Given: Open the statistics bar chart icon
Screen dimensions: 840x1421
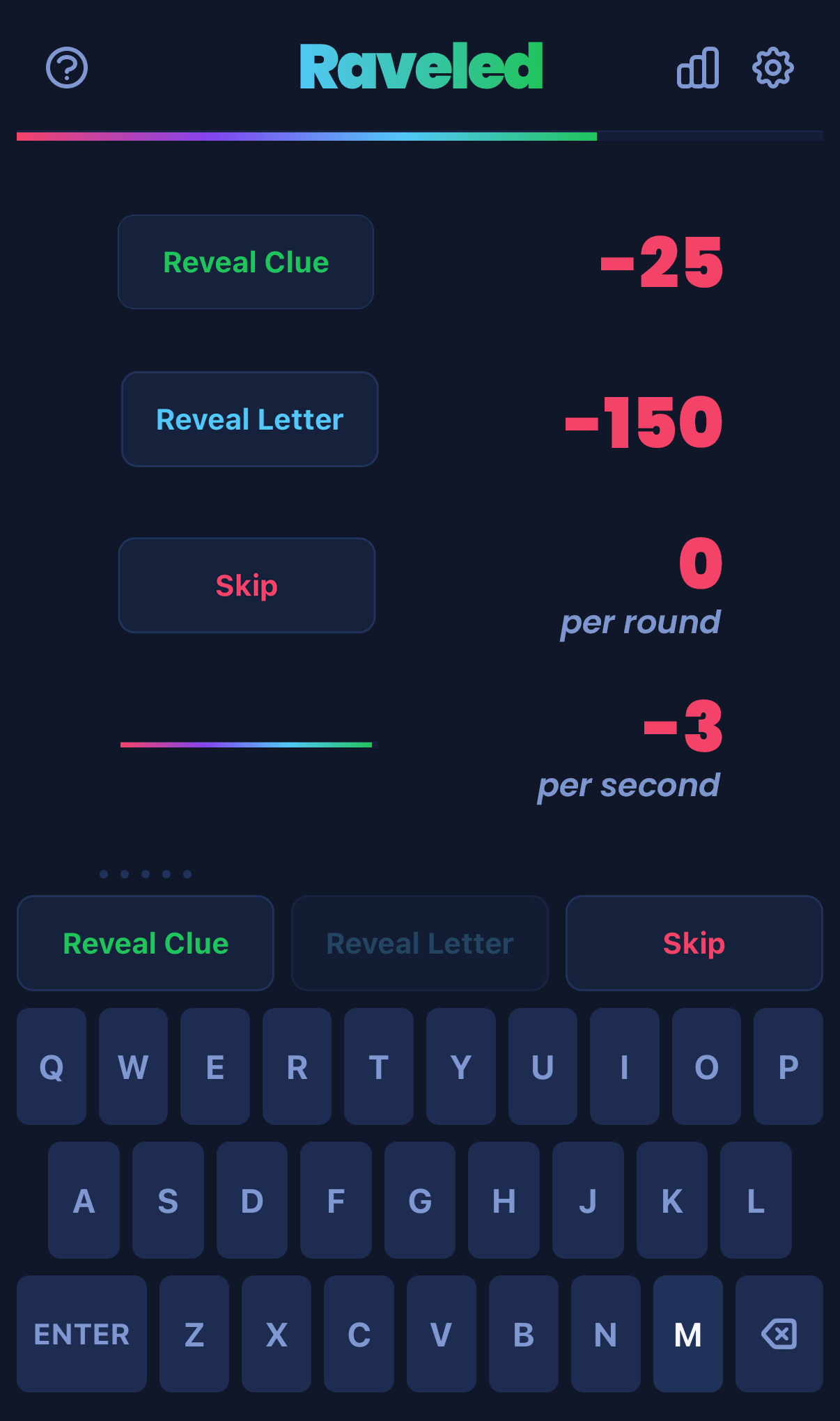Looking at the screenshot, I should [698, 68].
